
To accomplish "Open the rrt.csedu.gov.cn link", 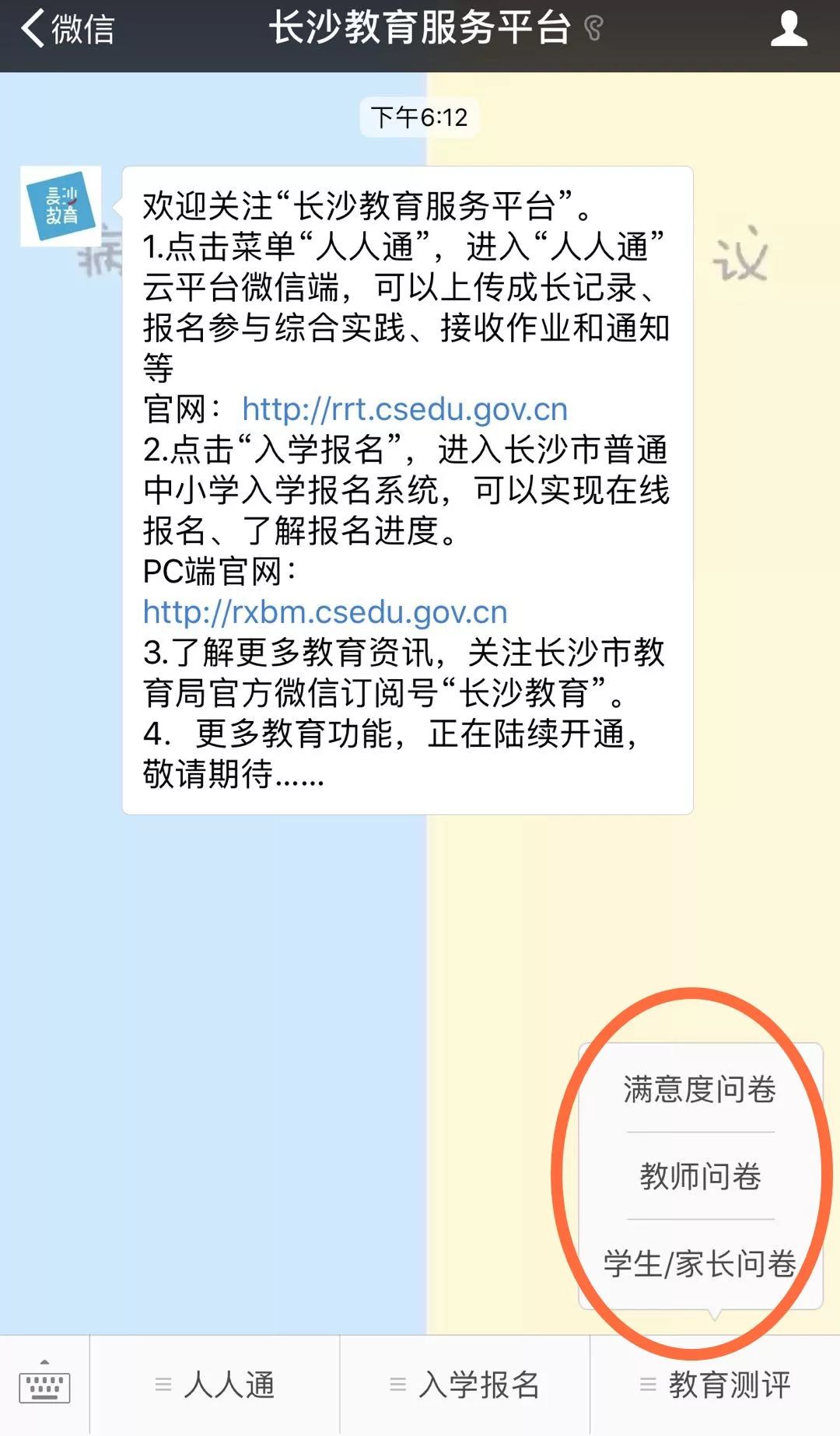I will pos(404,409).
